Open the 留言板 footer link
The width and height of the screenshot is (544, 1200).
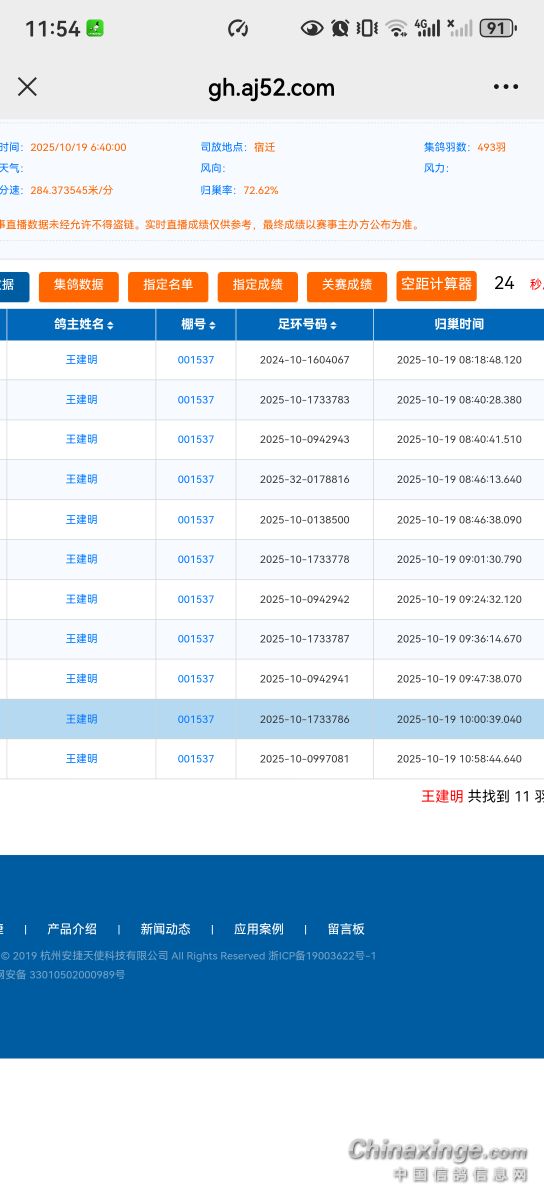(x=346, y=929)
